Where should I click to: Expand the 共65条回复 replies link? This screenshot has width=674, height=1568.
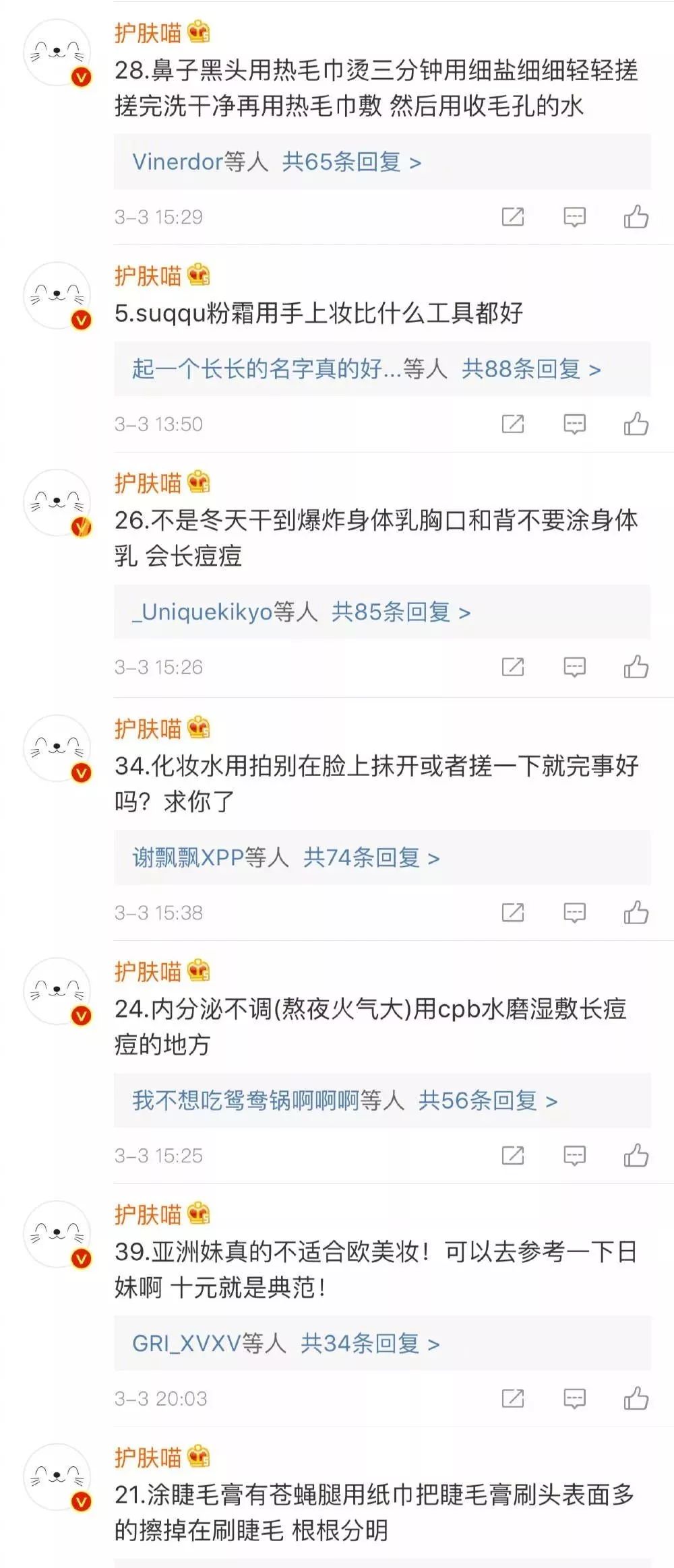pos(351,162)
